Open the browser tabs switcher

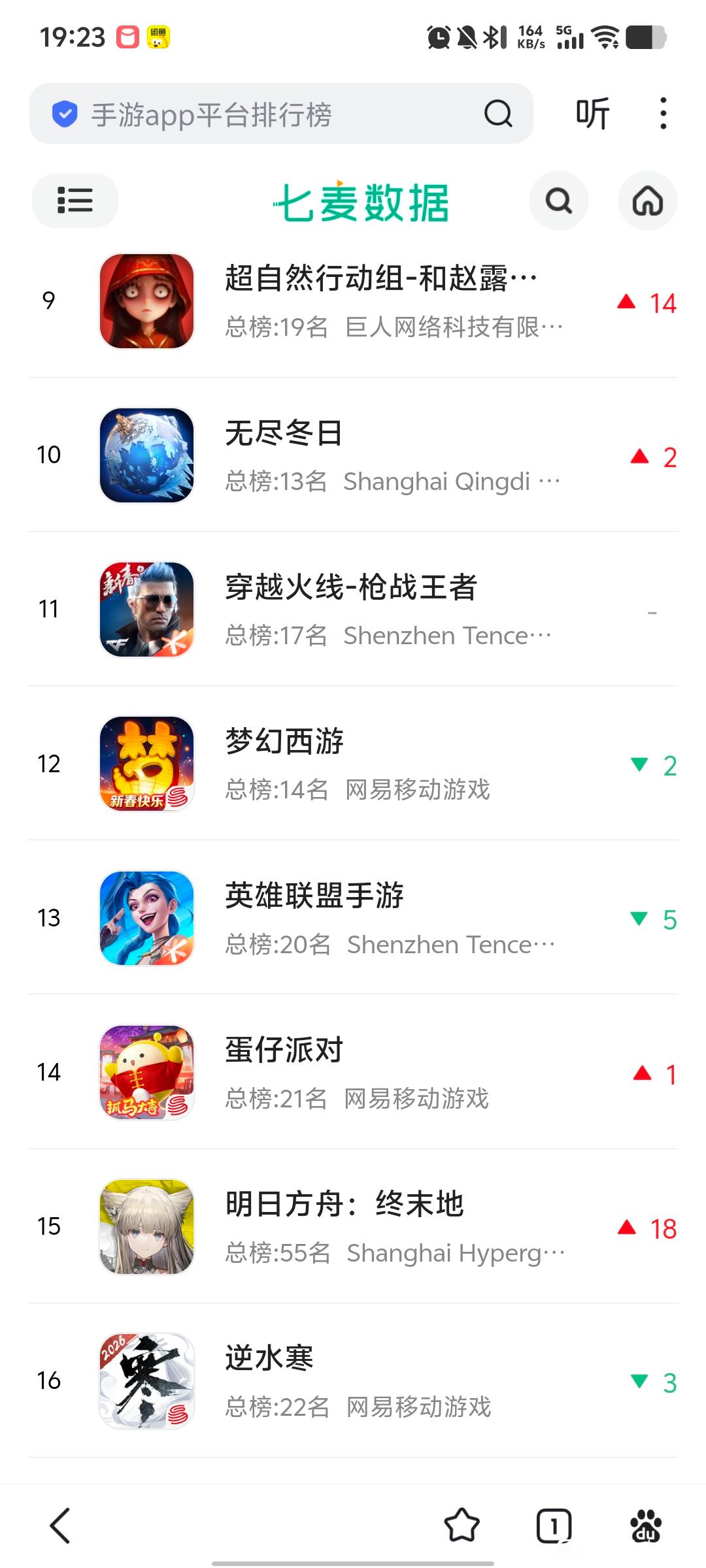[x=554, y=1526]
